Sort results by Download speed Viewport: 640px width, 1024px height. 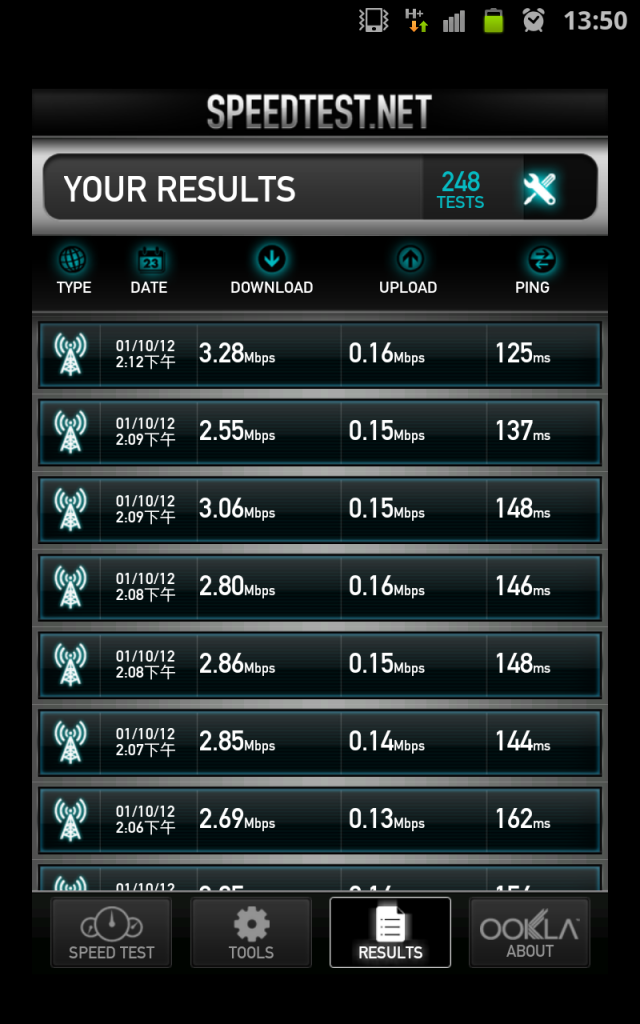coord(272,271)
